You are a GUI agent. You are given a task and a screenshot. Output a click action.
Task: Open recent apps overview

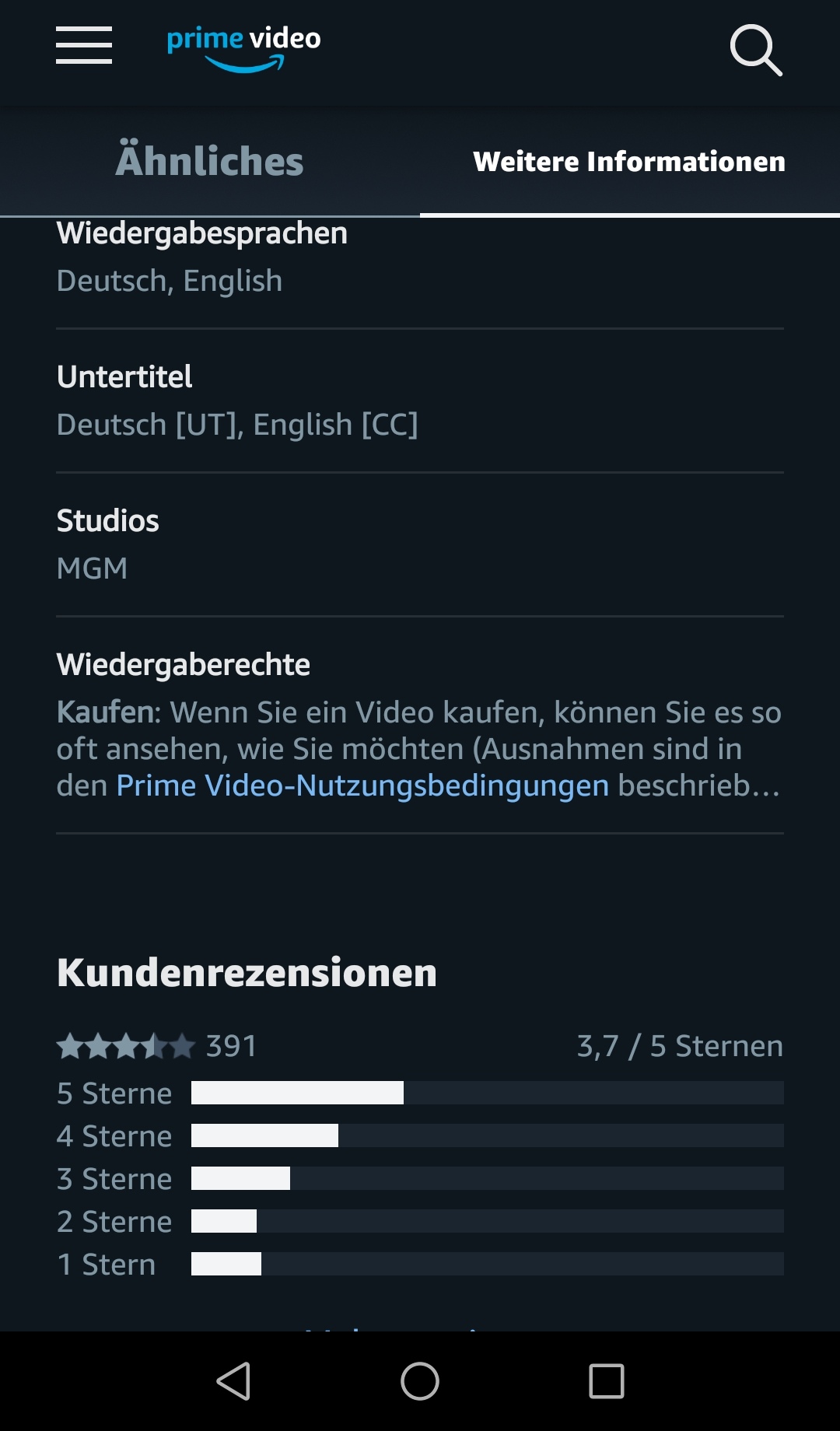click(607, 1381)
